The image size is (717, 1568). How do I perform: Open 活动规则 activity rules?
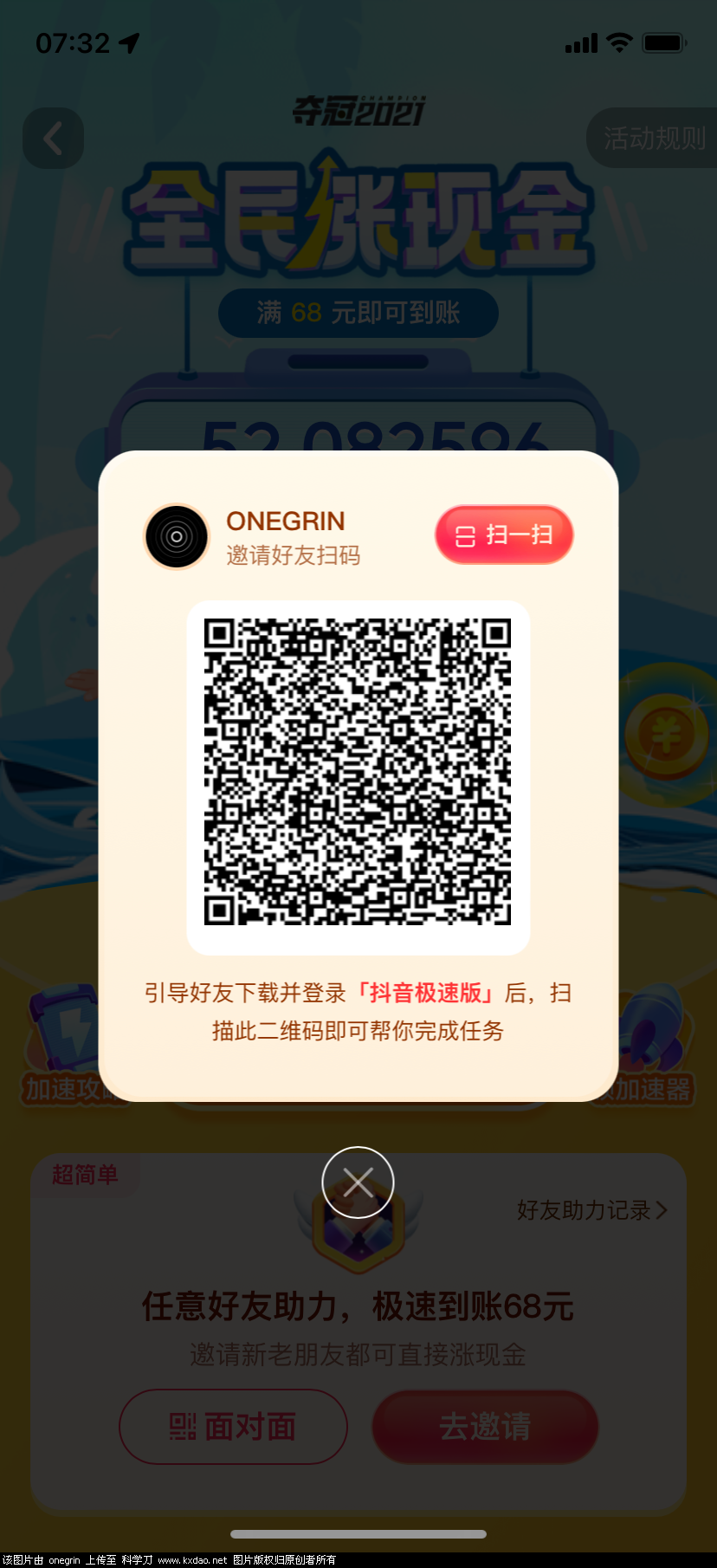click(x=653, y=139)
